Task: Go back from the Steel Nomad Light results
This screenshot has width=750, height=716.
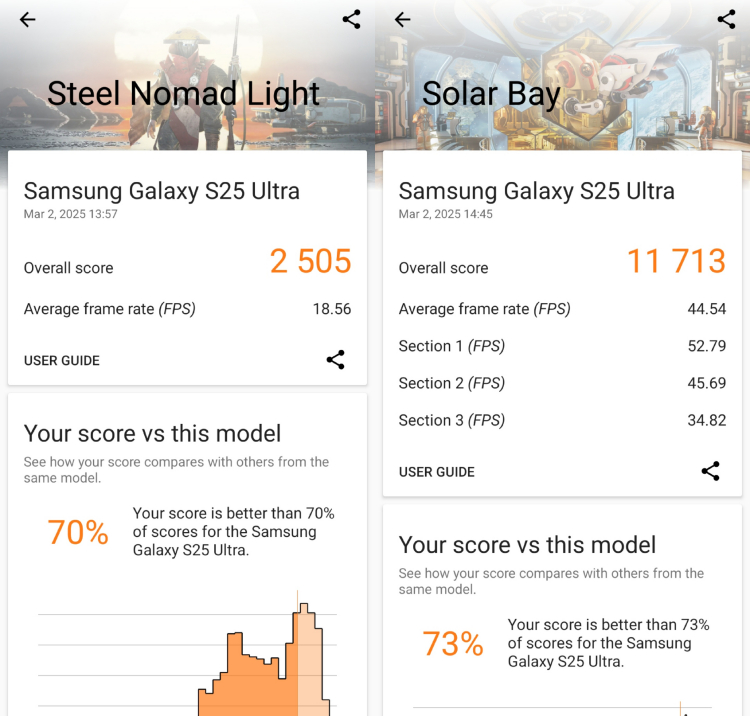Action: click(x=27, y=20)
